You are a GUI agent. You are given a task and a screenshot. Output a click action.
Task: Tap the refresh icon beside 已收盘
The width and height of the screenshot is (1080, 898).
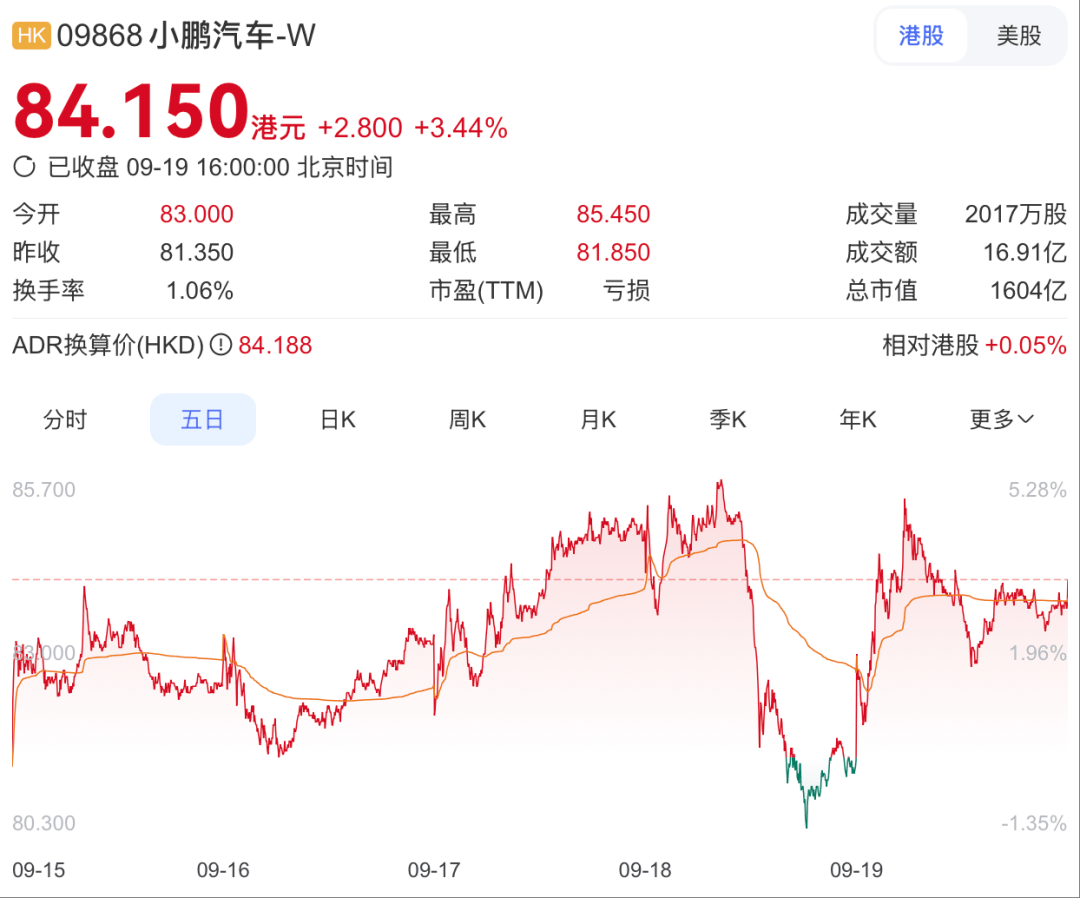[x=26, y=167]
